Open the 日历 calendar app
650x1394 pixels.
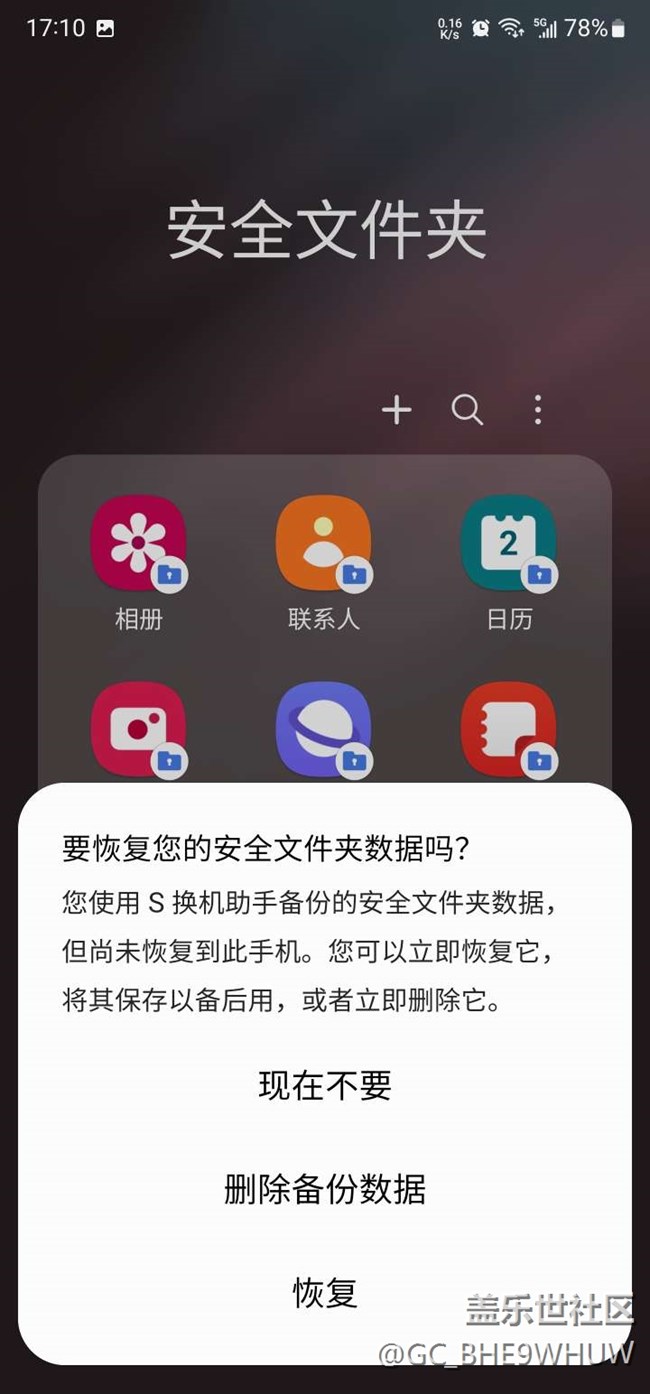[x=508, y=545]
